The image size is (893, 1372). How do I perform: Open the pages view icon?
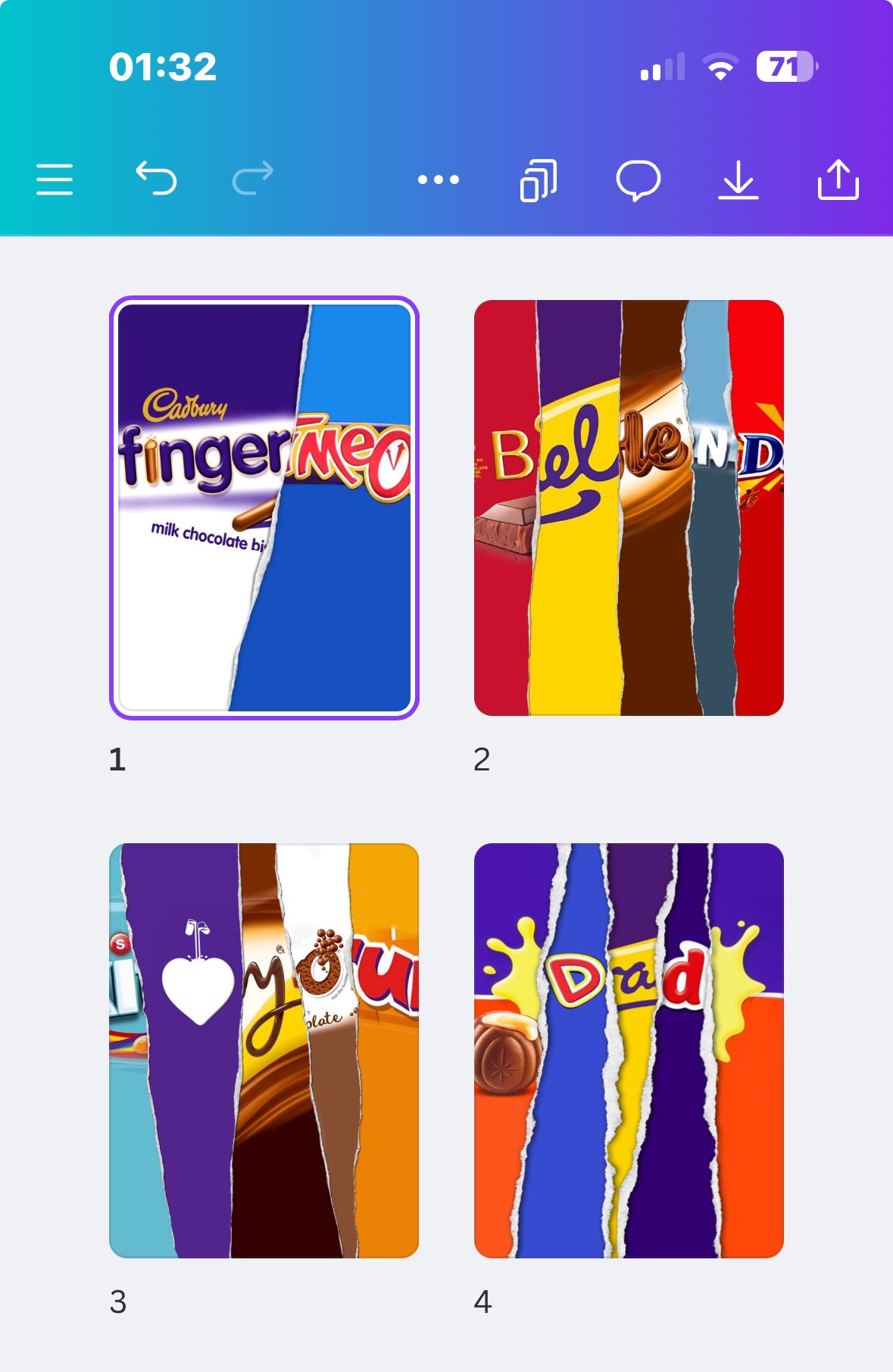pos(539,180)
